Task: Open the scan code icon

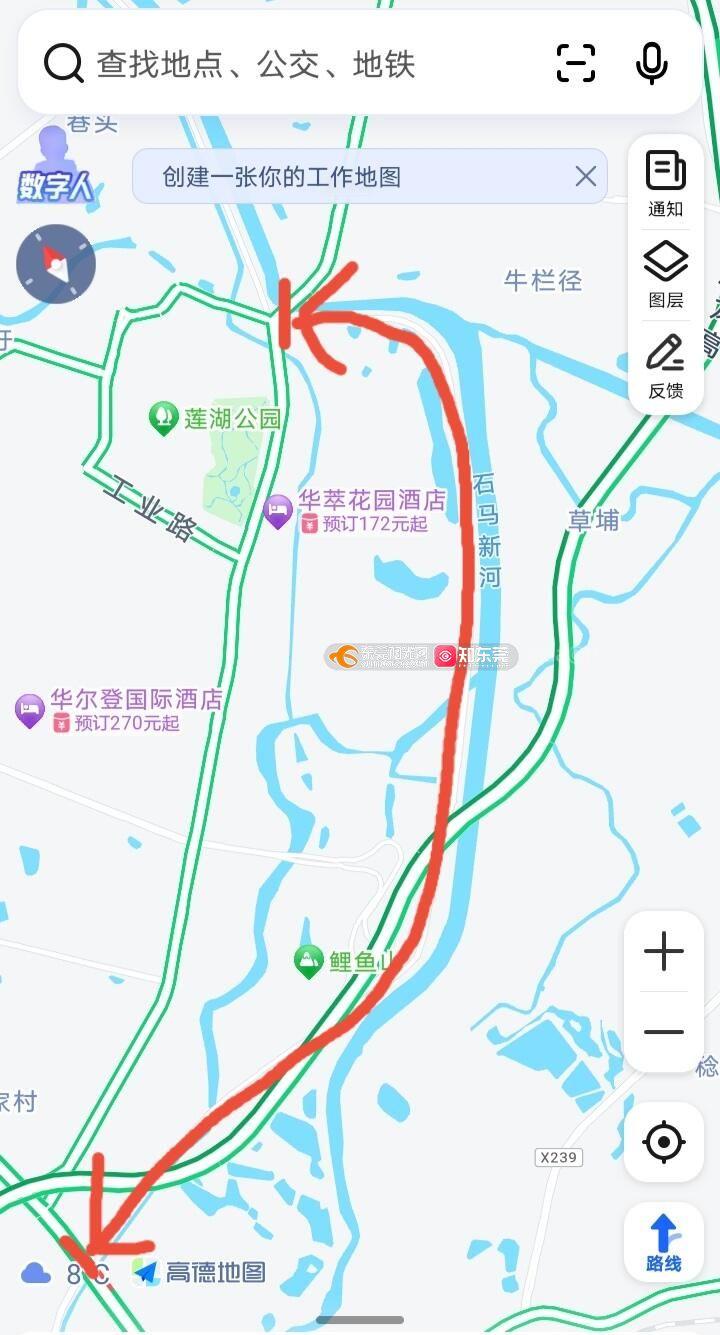Action: pos(576,64)
